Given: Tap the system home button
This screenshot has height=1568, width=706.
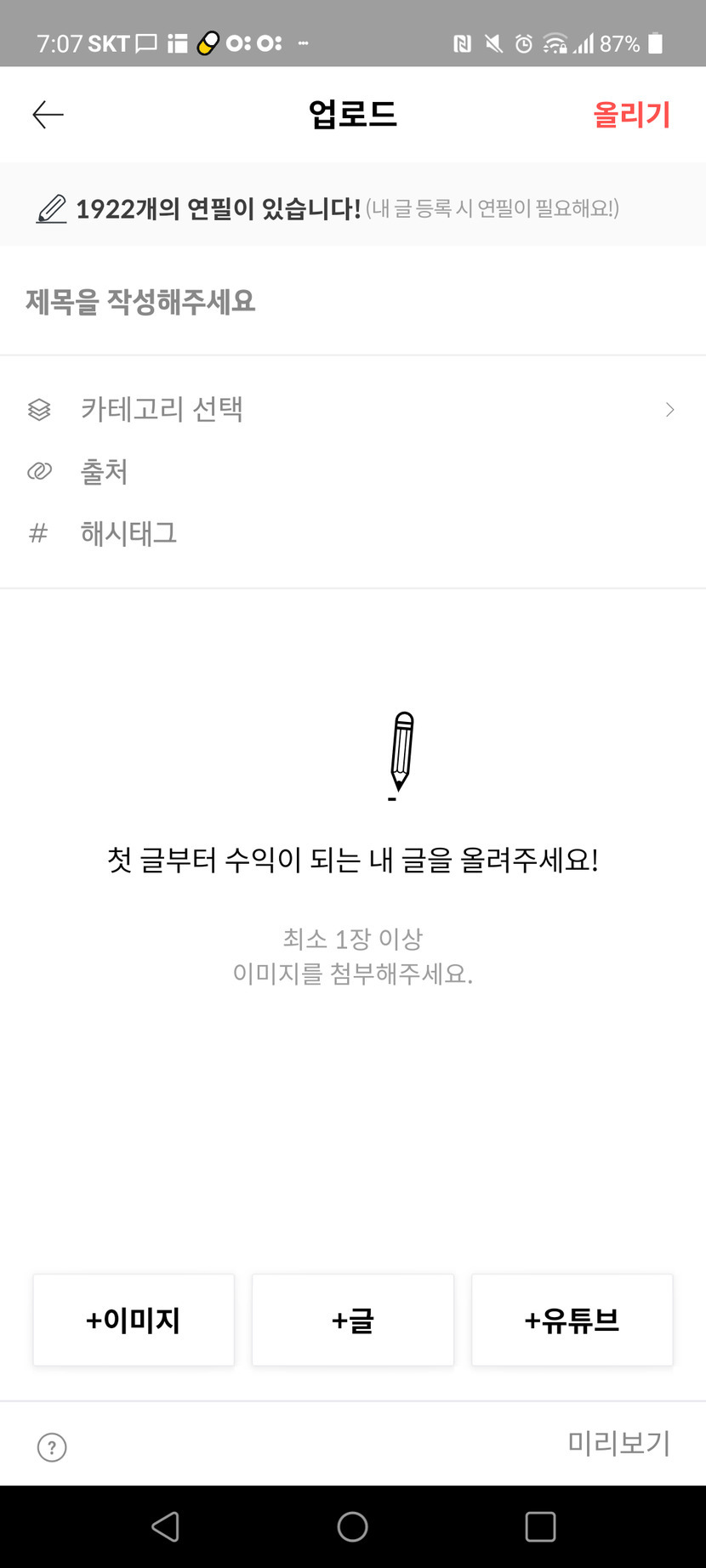Looking at the screenshot, I should tap(352, 1526).
